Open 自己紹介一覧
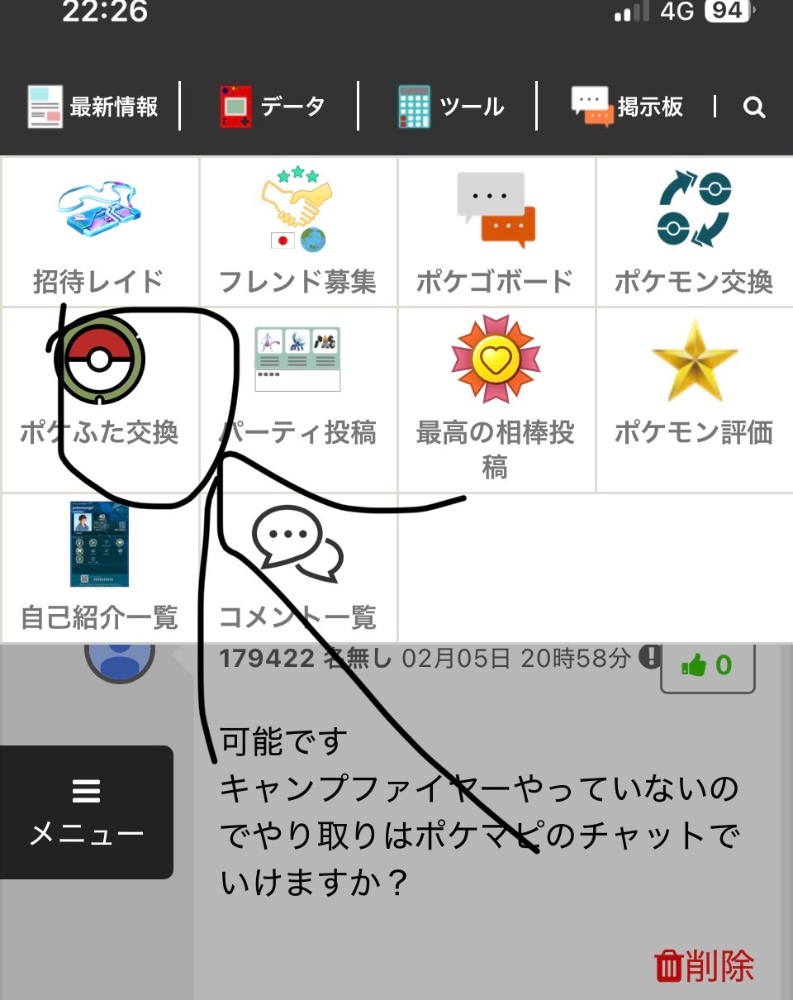Viewport: 793px width, 1000px height. [x=99, y=565]
